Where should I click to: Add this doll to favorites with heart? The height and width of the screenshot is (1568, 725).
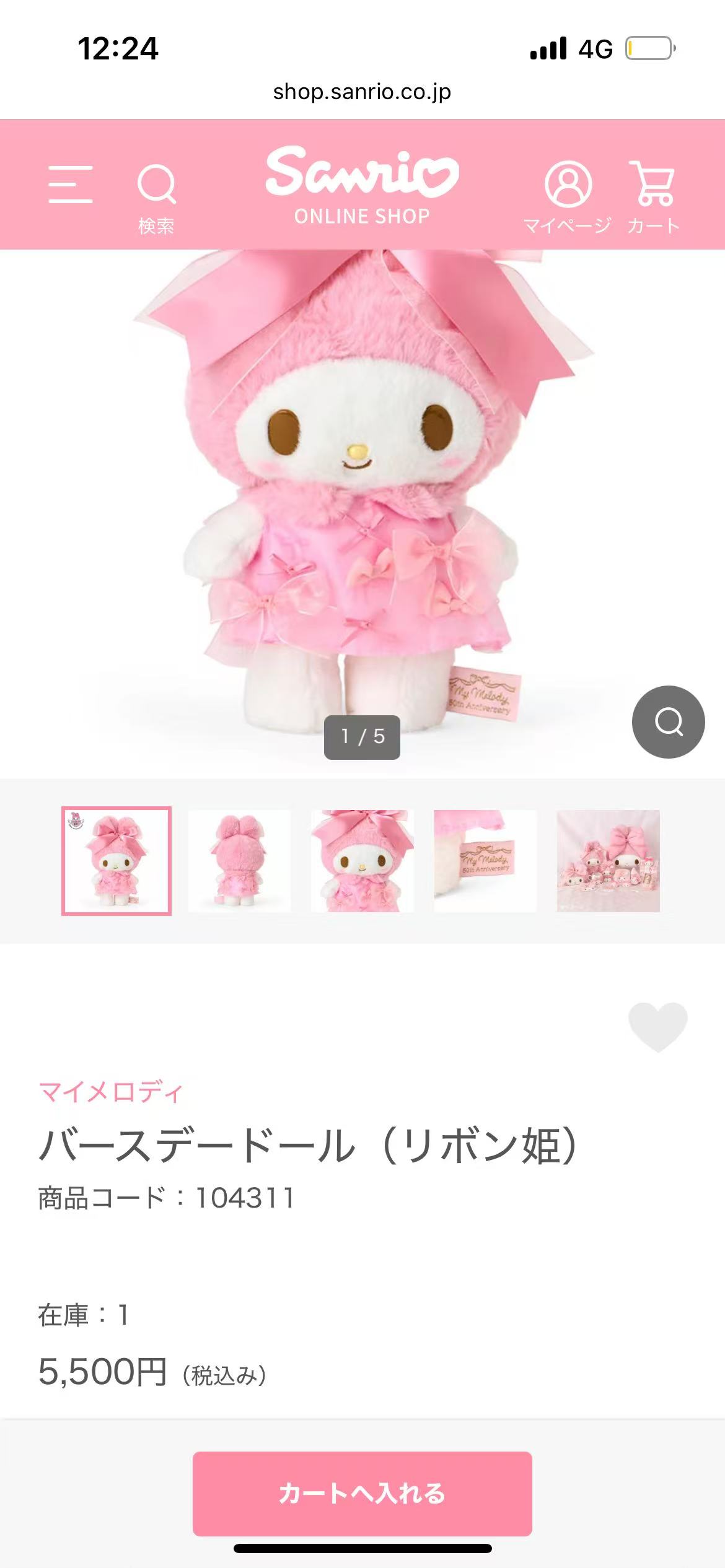[657, 1026]
